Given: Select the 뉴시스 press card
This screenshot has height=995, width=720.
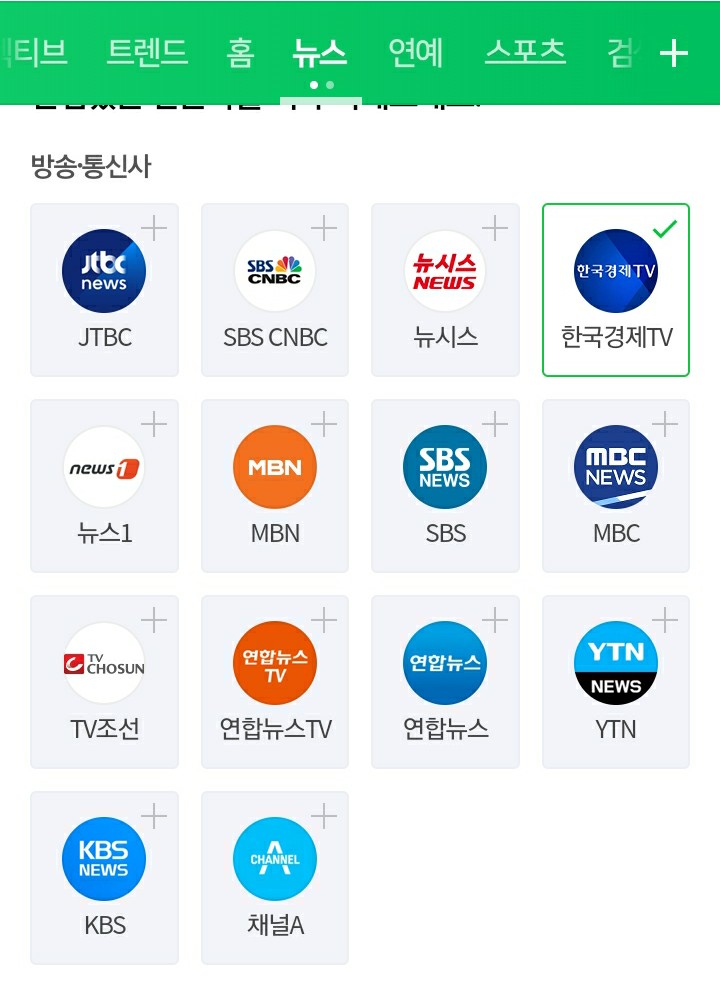Looking at the screenshot, I should tap(446, 290).
